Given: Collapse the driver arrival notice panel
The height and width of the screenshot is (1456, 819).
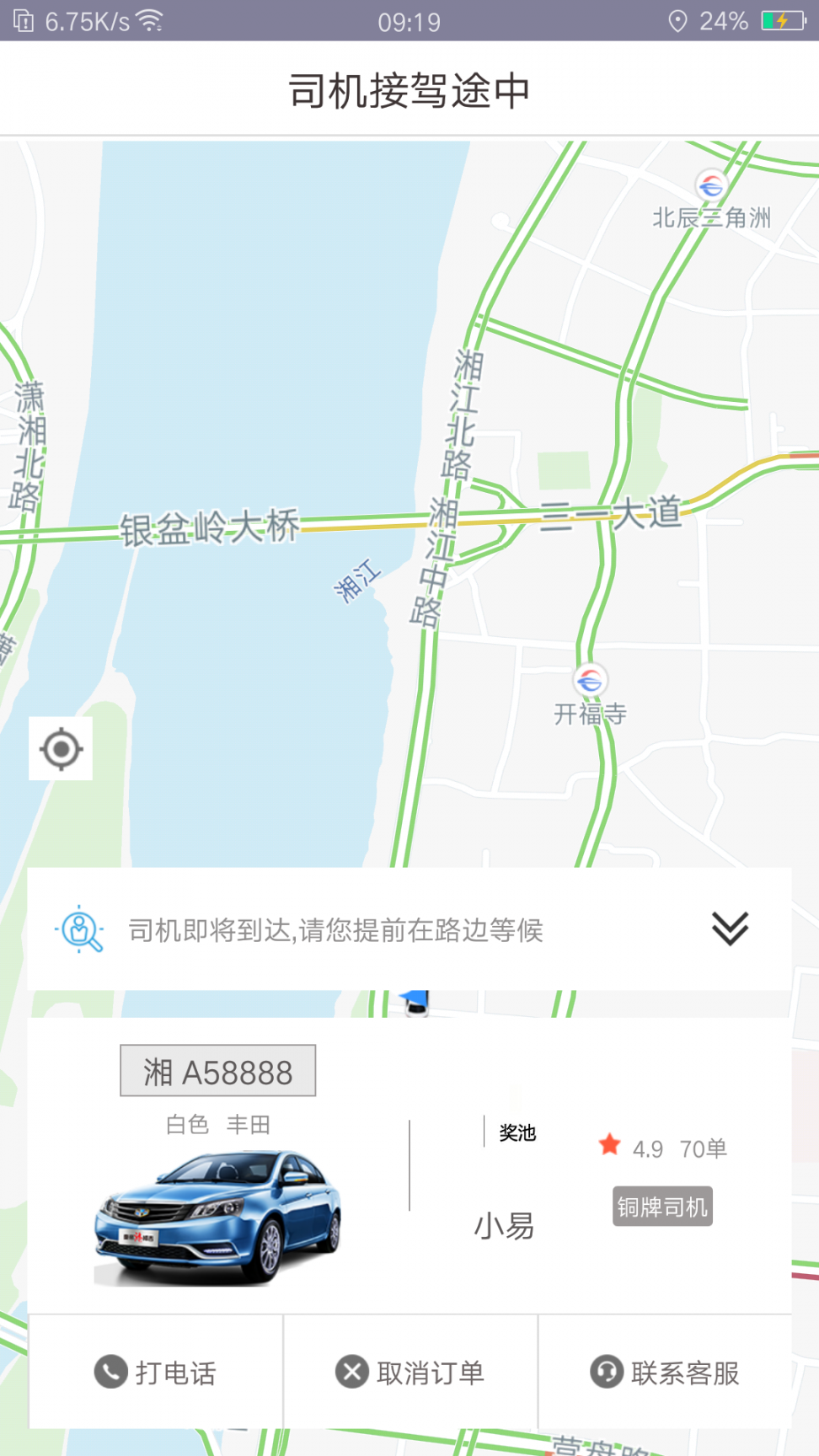Looking at the screenshot, I should tap(729, 929).
